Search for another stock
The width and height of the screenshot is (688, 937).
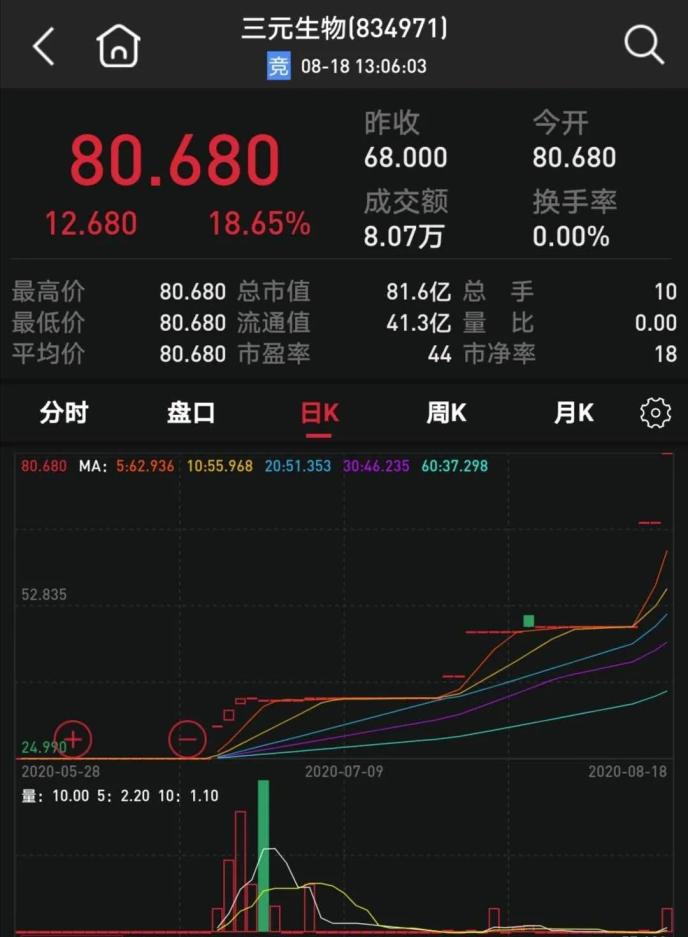643,45
